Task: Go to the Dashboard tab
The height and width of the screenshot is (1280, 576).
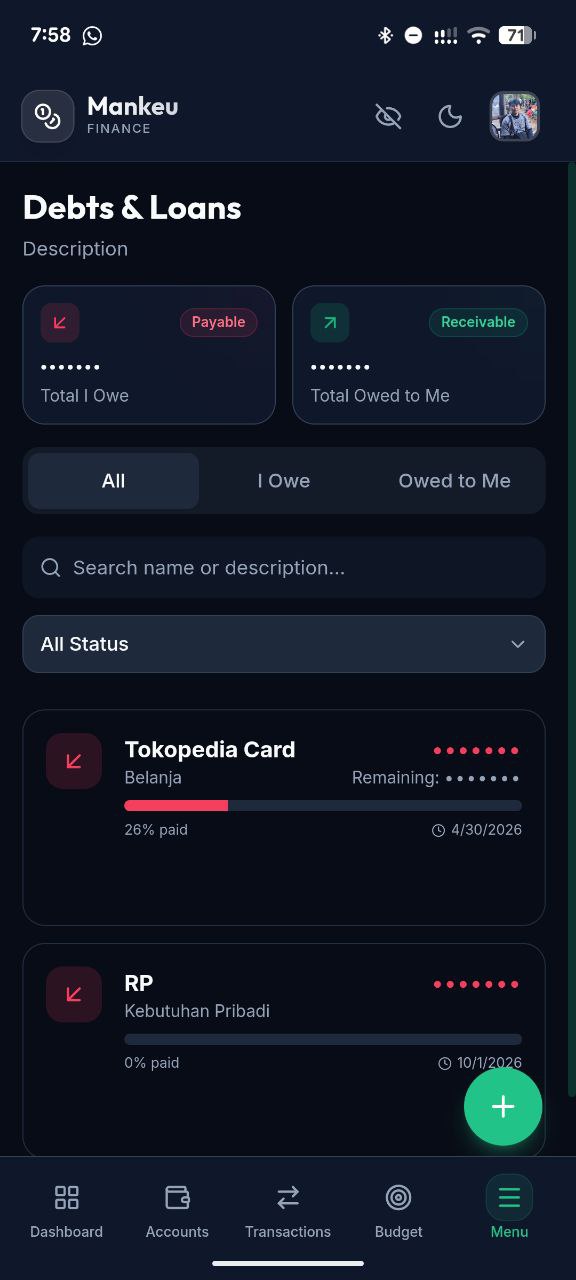Action: (x=67, y=1211)
